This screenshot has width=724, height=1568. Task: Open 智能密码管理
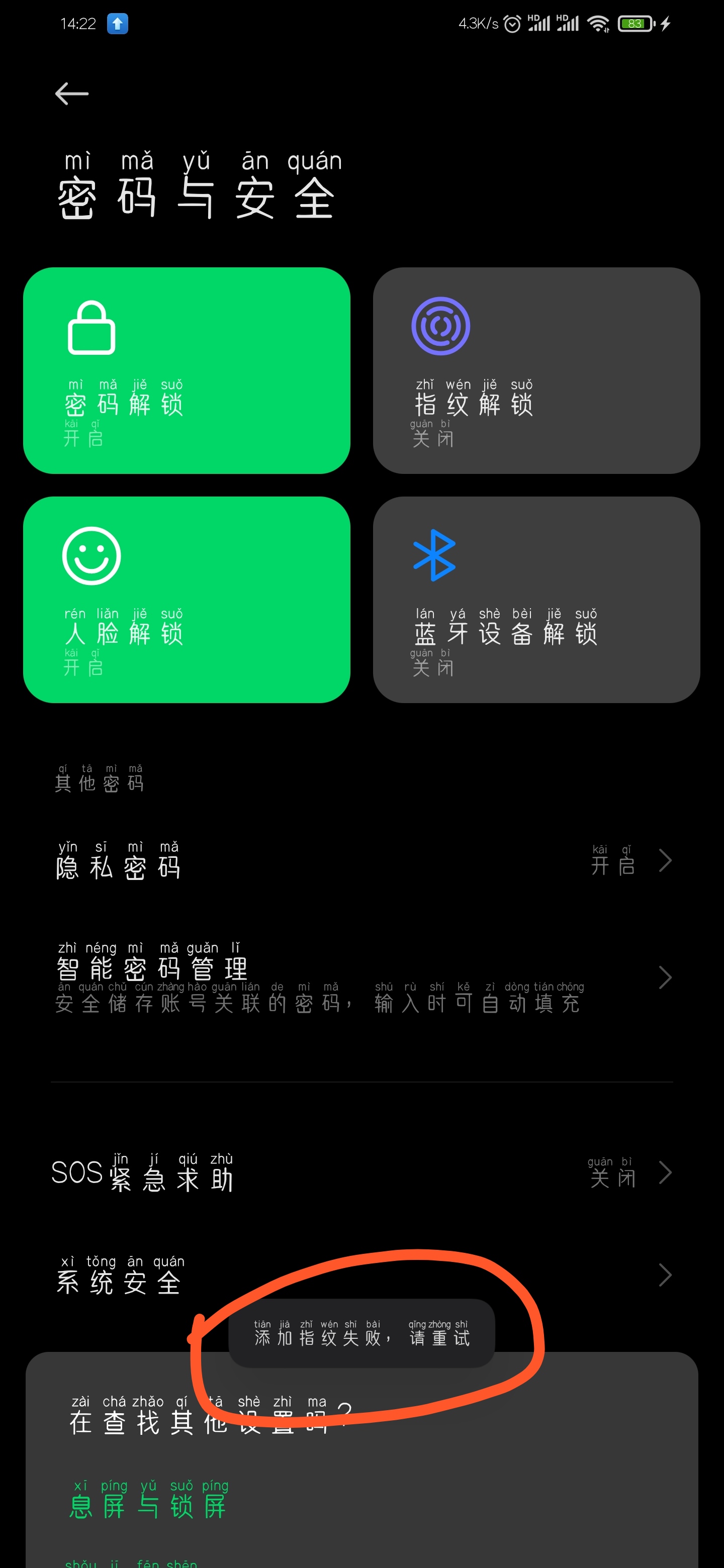tap(361, 977)
